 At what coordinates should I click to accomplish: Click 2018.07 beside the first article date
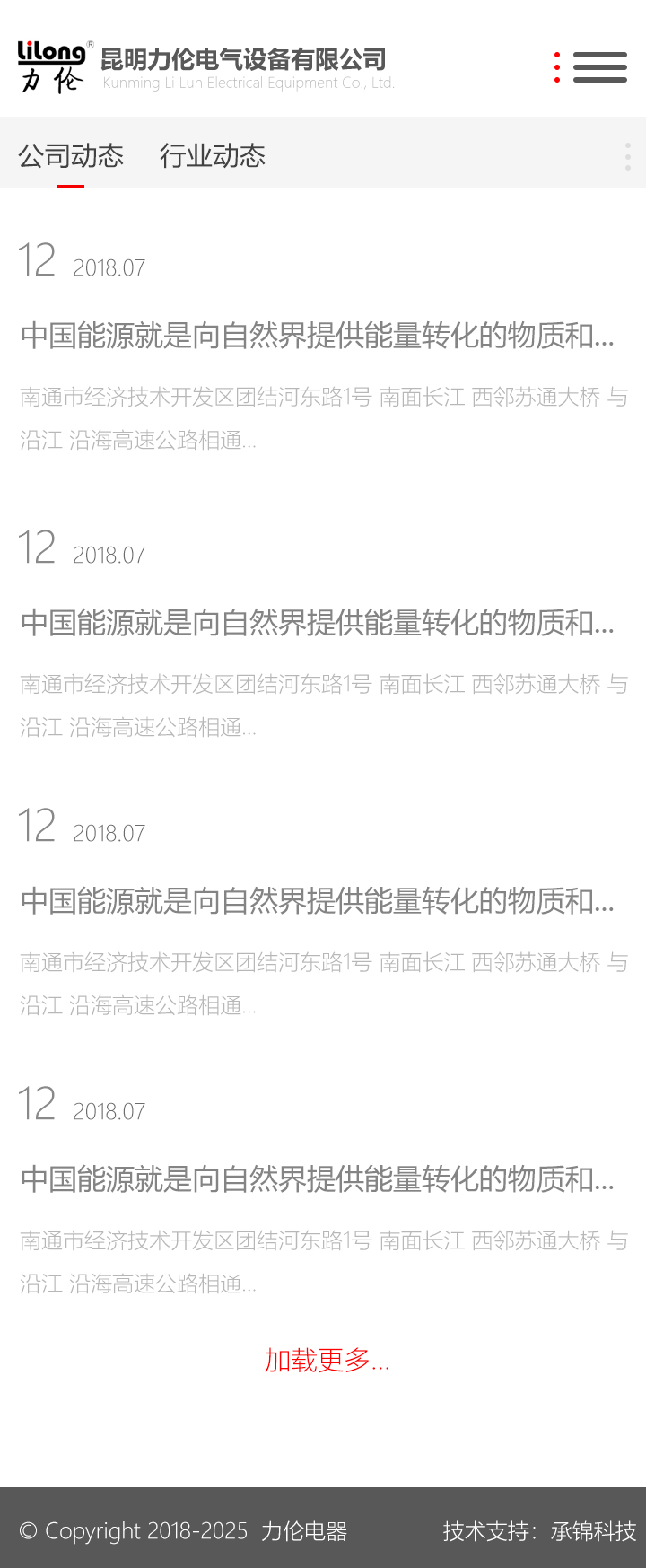point(109,267)
